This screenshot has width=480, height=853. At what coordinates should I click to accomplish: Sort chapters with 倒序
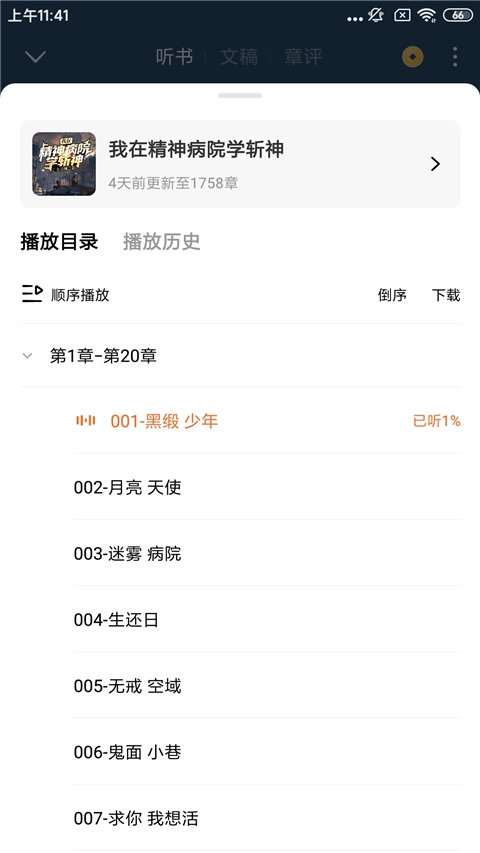(392, 295)
